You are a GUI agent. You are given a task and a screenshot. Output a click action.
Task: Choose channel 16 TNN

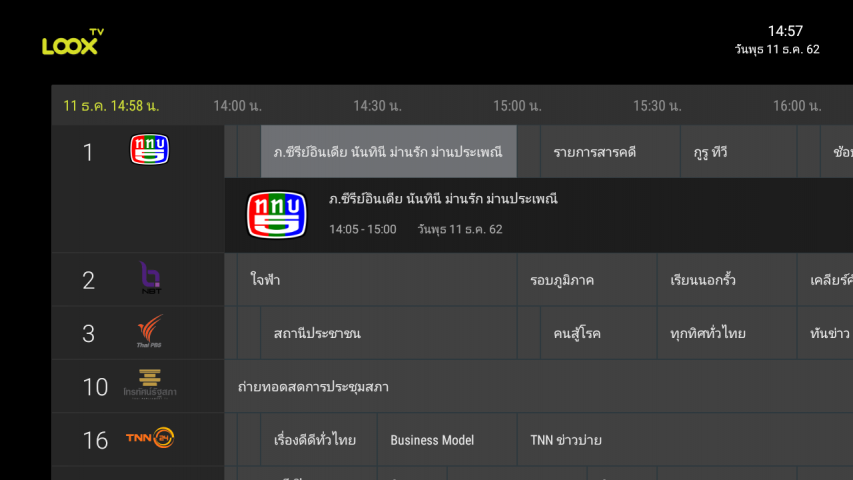click(x=138, y=440)
